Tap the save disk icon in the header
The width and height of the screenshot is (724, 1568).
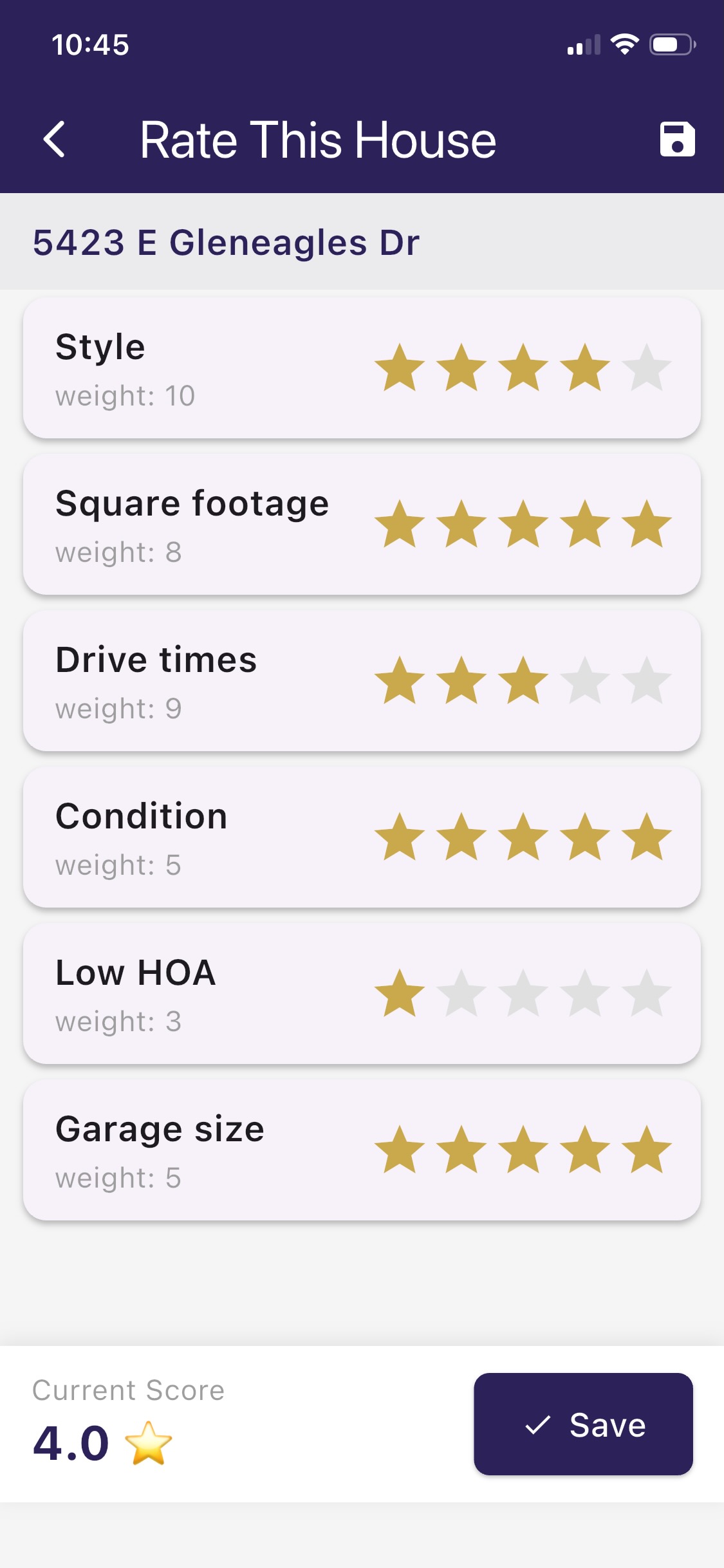point(673,139)
